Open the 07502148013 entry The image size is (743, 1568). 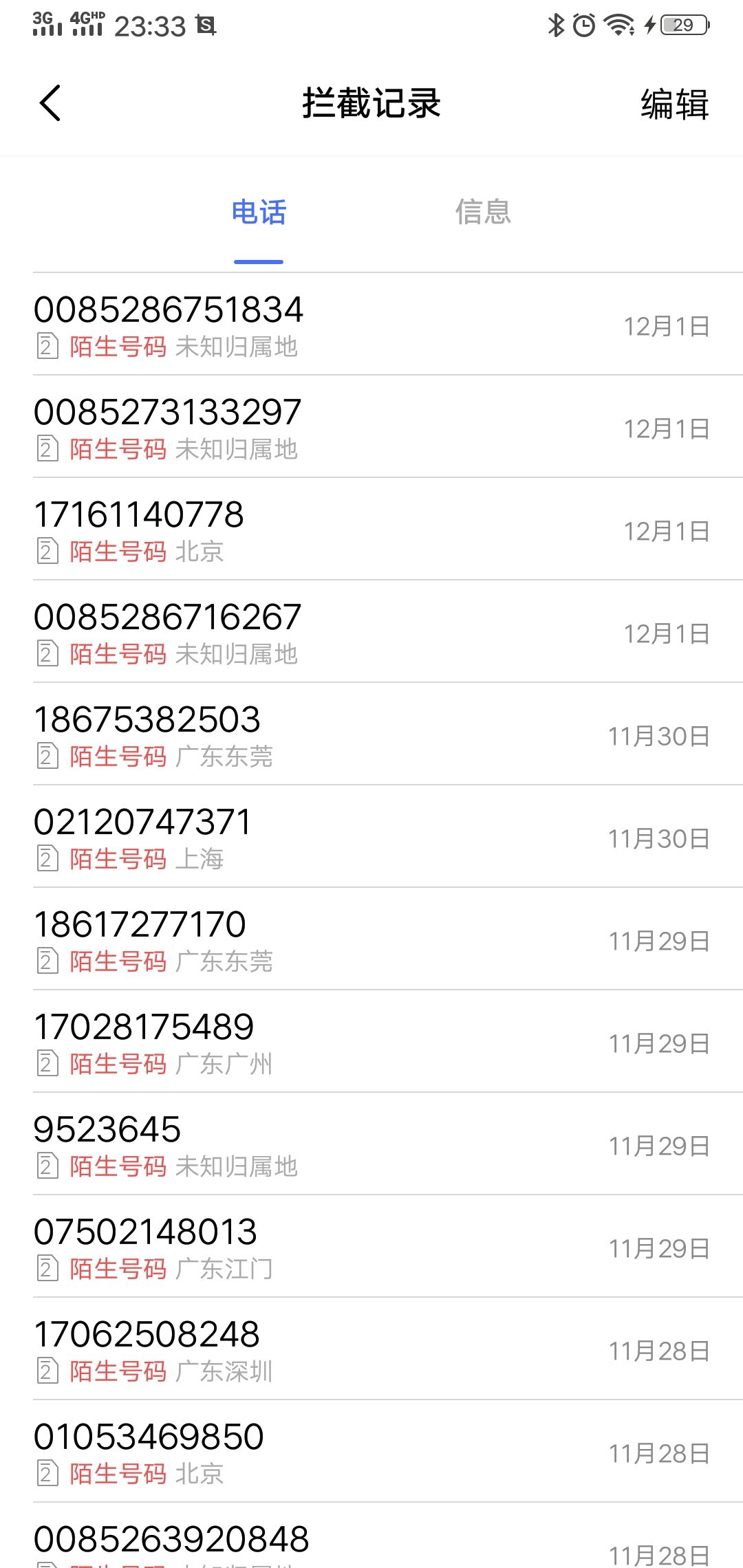pos(371,1247)
